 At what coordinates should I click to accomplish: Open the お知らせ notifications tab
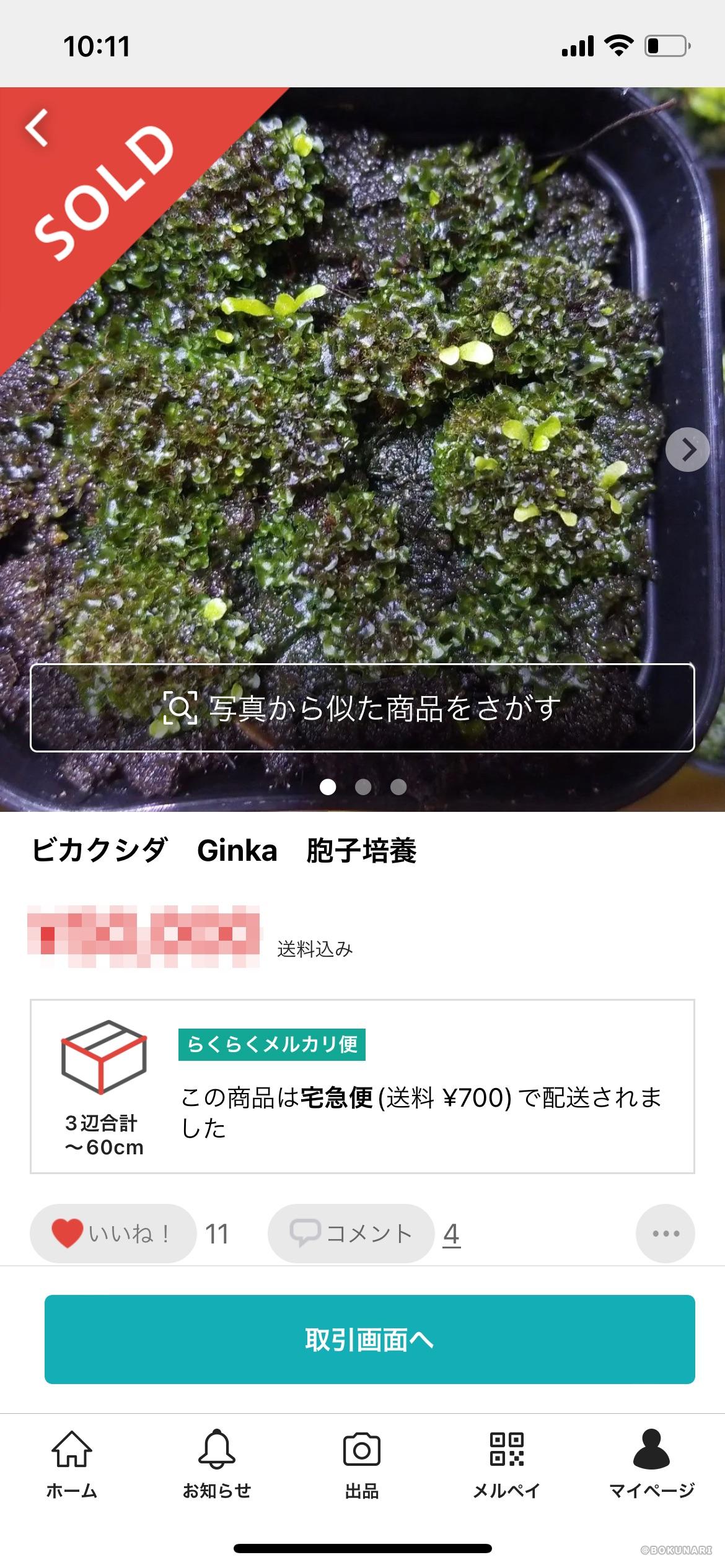point(217,1465)
